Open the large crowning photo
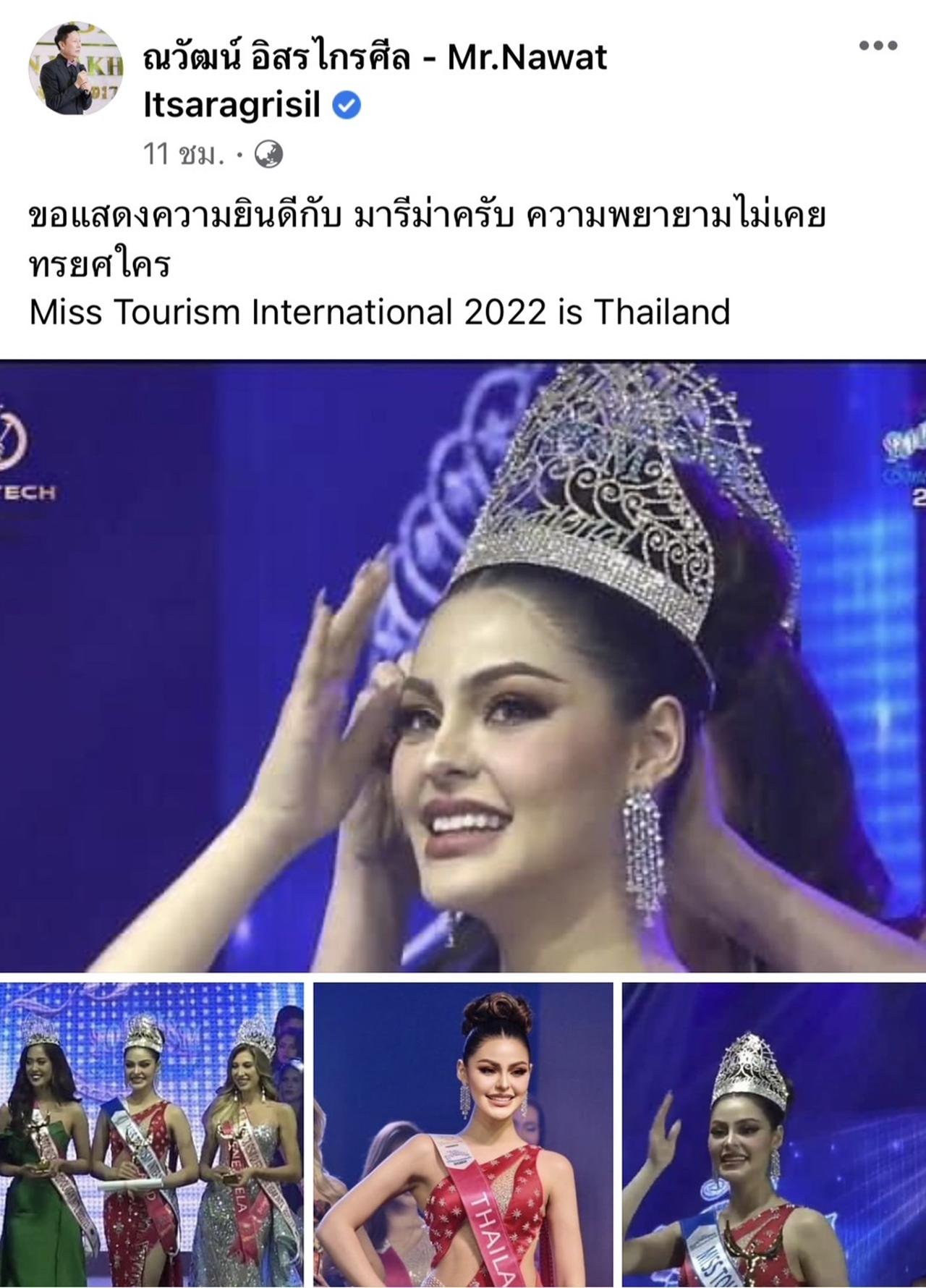This screenshot has height=1288, width=926. tap(463, 666)
